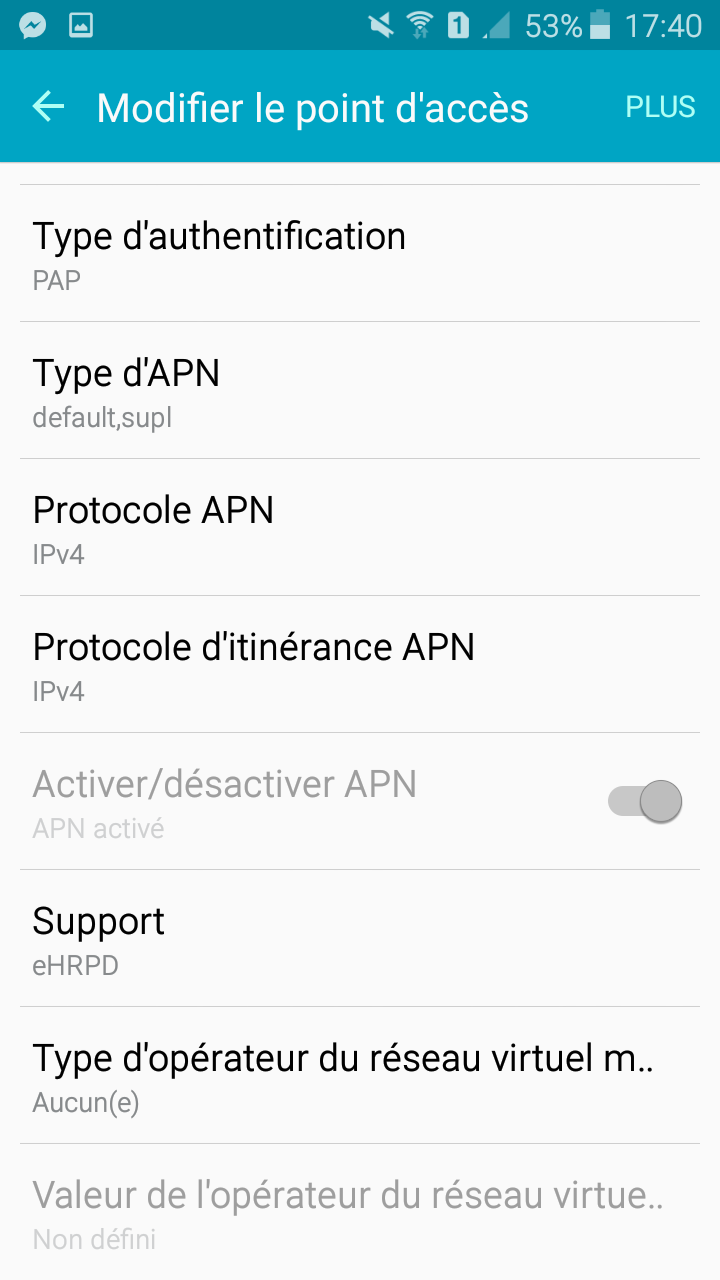This screenshot has width=720, height=1280.
Task: Toggle the Activer/désactiver APN switch
Action: point(646,801)
